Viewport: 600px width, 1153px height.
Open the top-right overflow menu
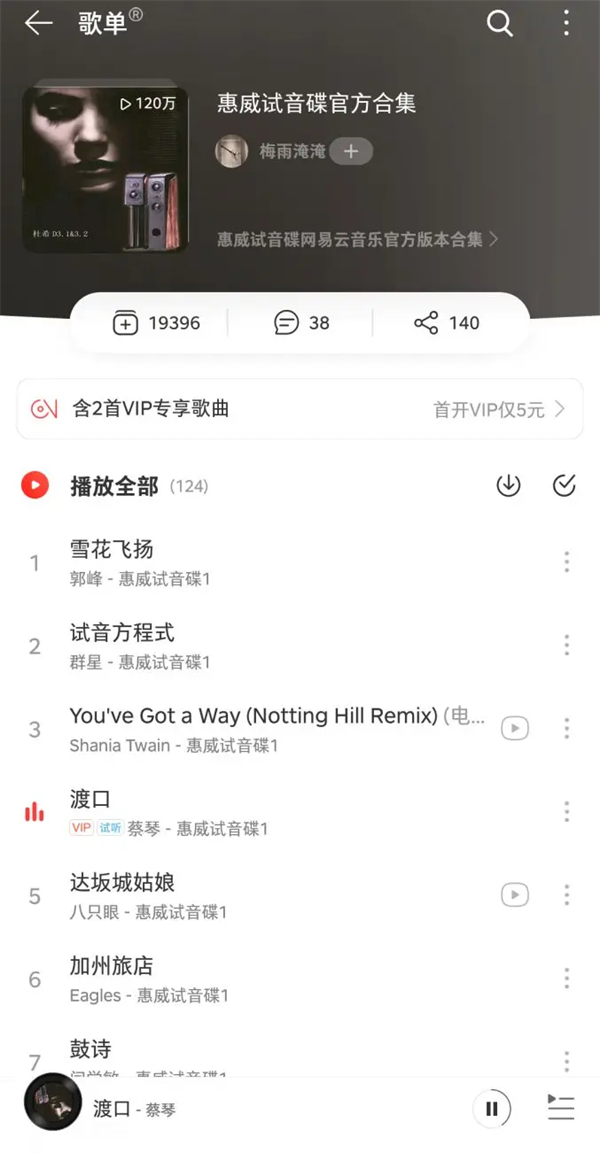pyautogui.click(x=566, y=24)
